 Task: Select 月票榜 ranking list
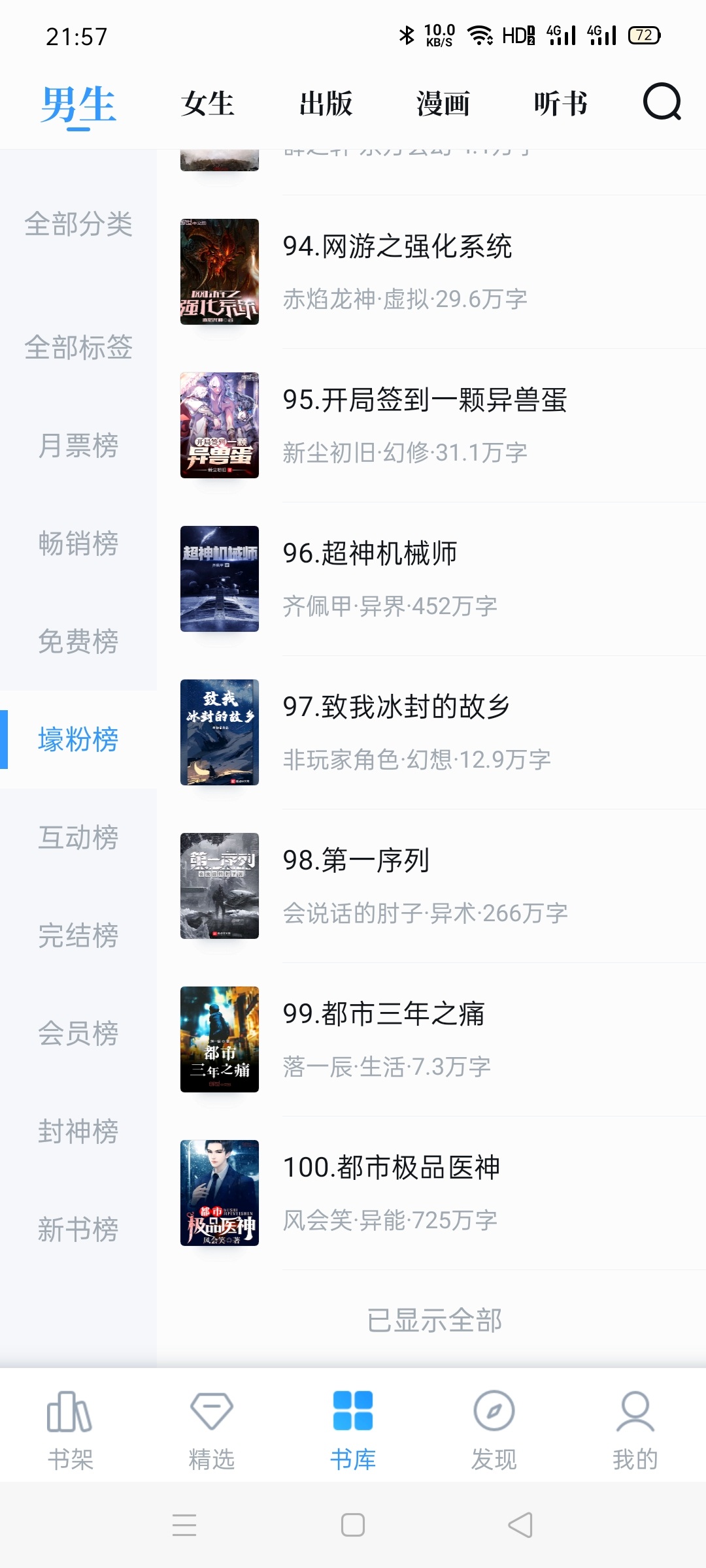tap(78, 446)
